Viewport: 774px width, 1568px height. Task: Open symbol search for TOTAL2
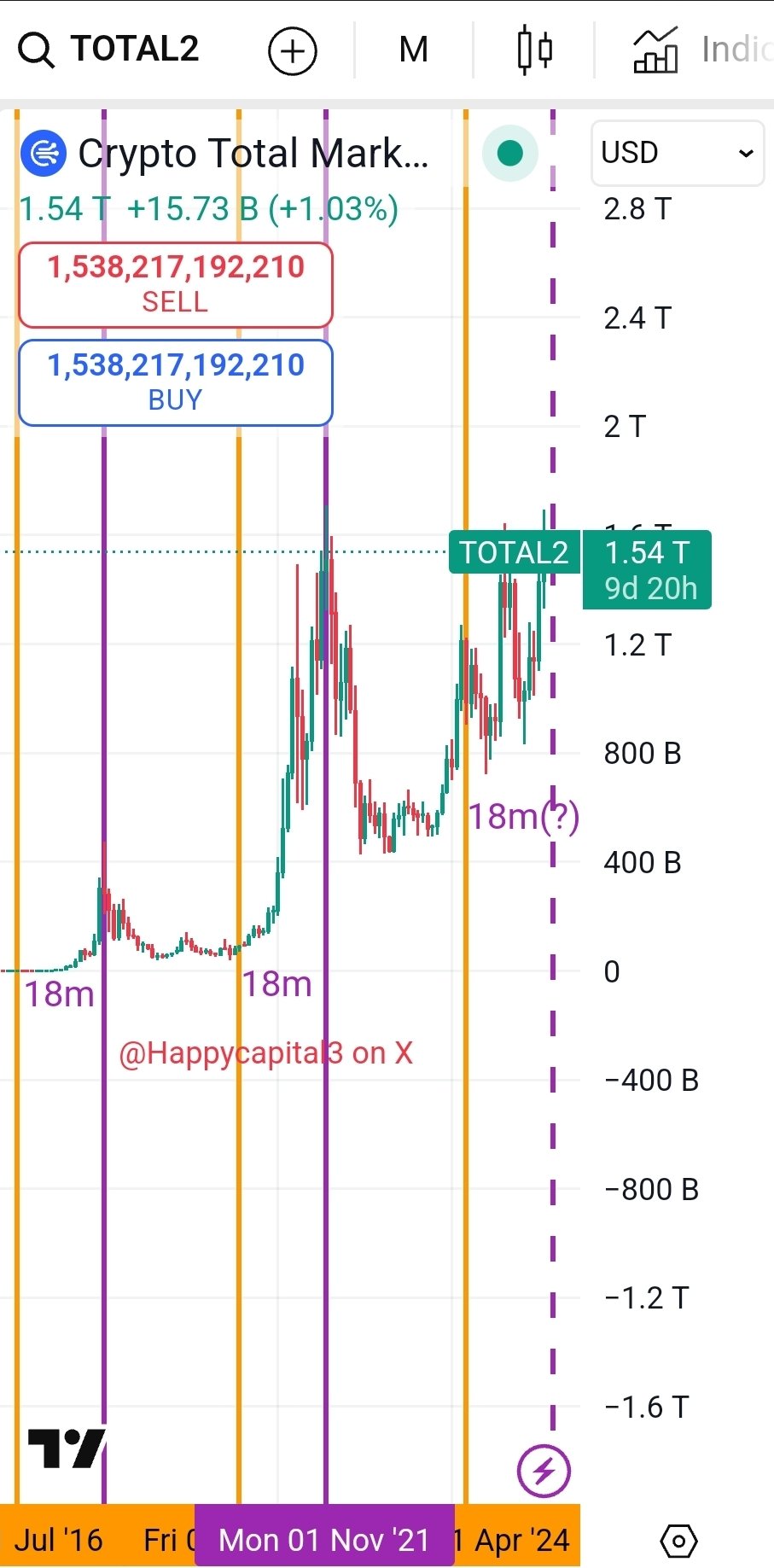tap(108, 50)
